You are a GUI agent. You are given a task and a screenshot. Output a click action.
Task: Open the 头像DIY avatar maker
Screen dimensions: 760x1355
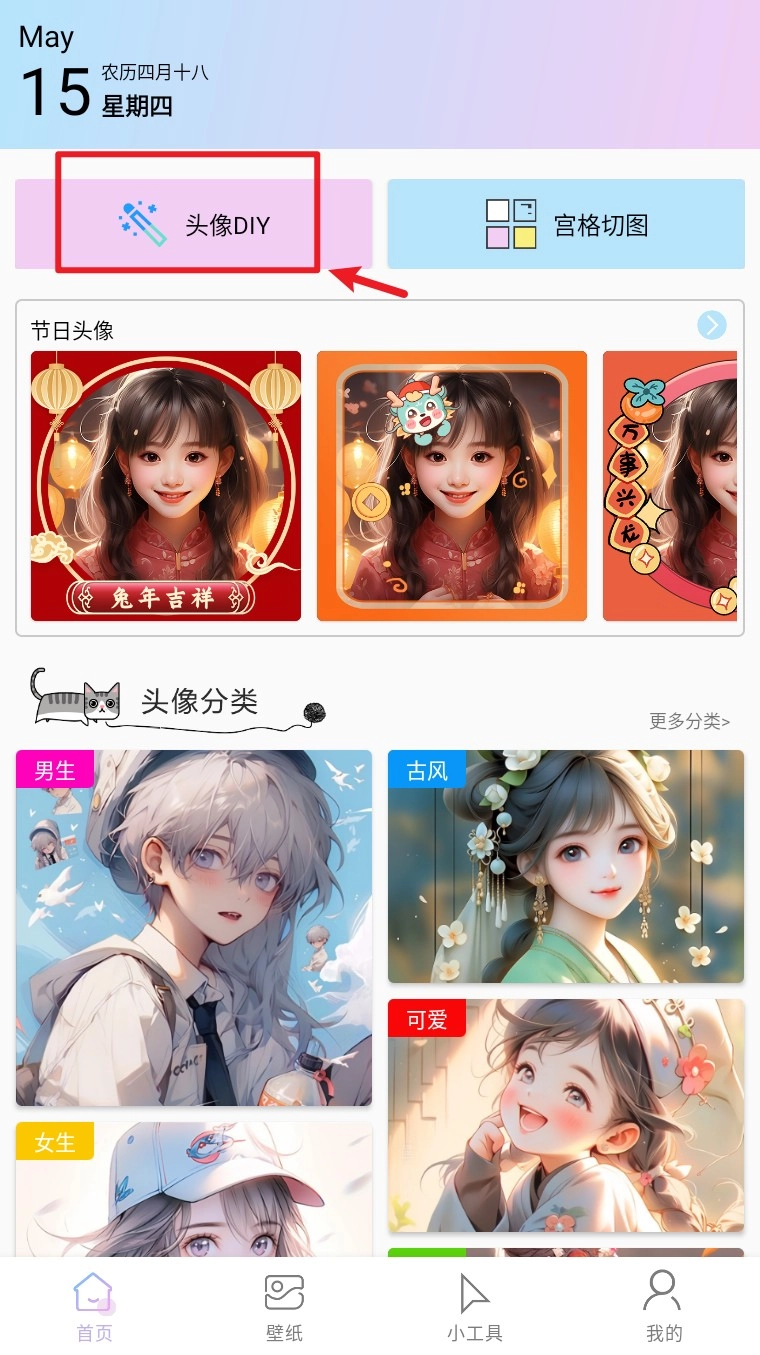(x=193, y=224)
